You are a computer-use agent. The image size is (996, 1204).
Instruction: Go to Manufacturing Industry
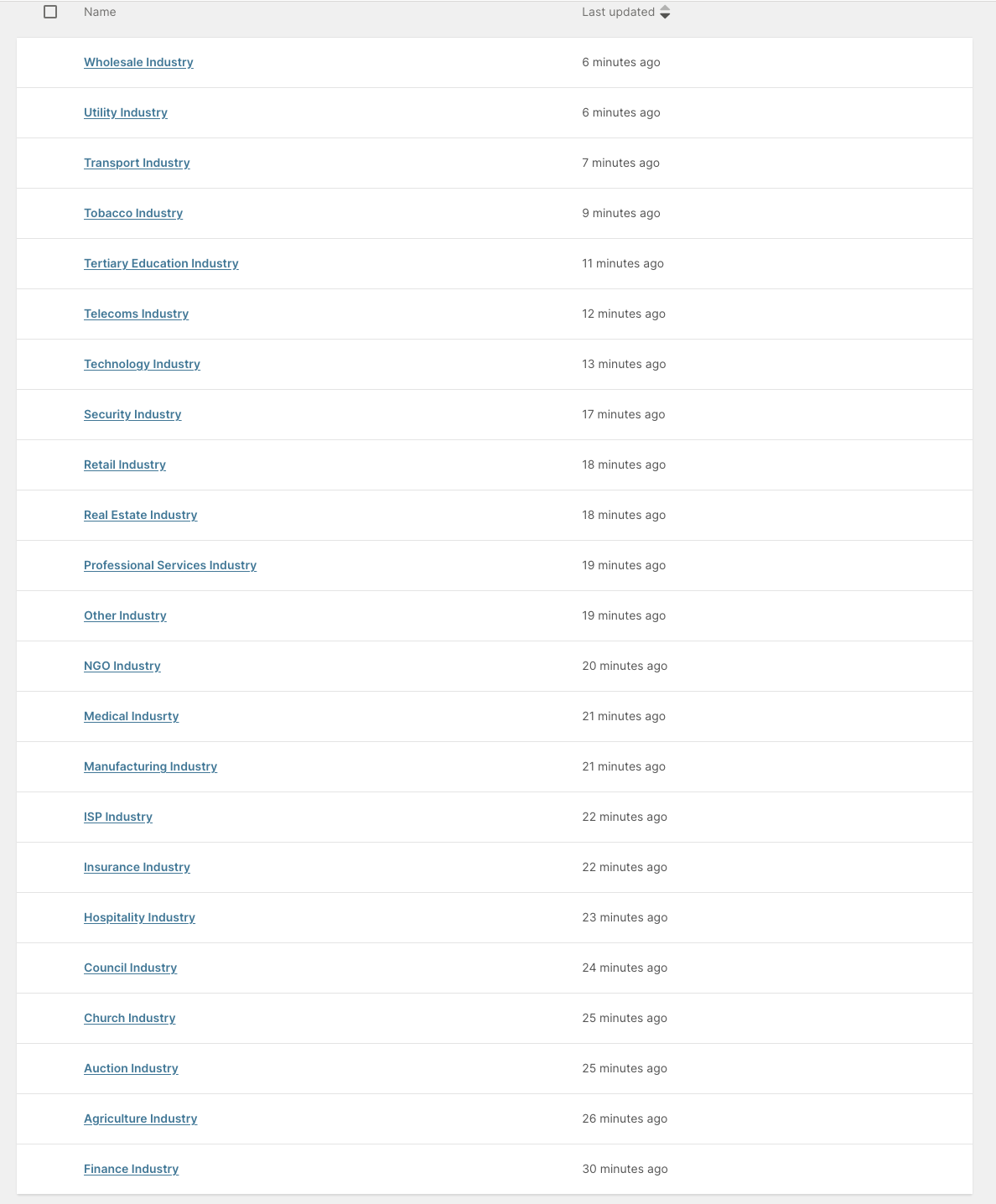coord(150,766)
